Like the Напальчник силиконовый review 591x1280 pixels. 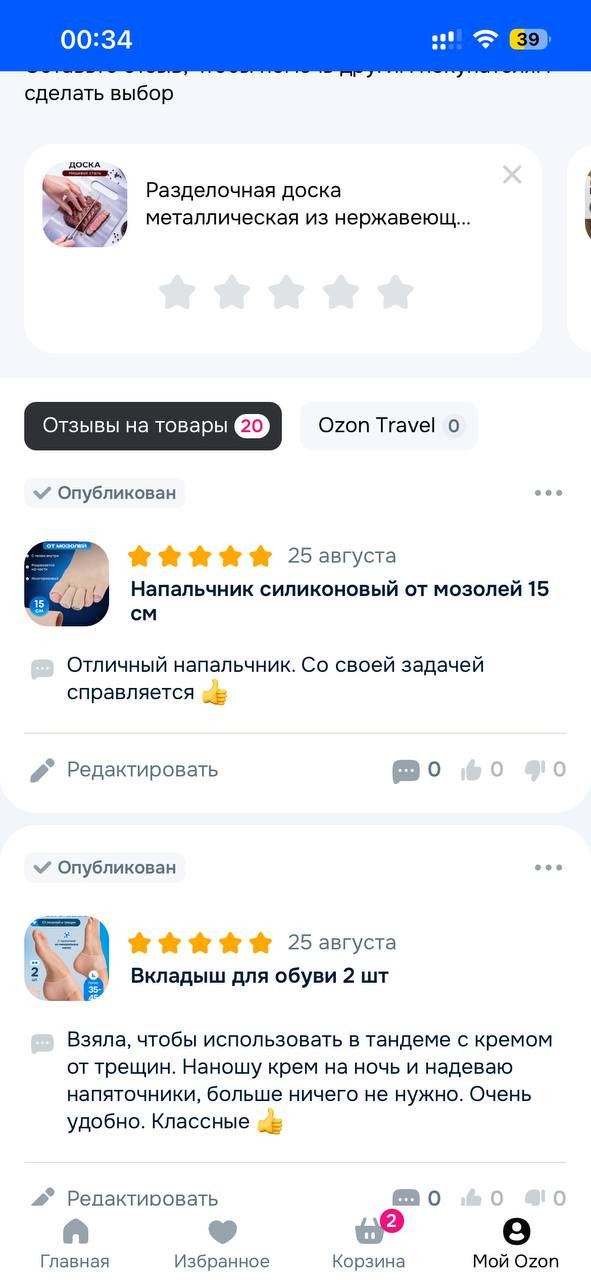(482, 770)
